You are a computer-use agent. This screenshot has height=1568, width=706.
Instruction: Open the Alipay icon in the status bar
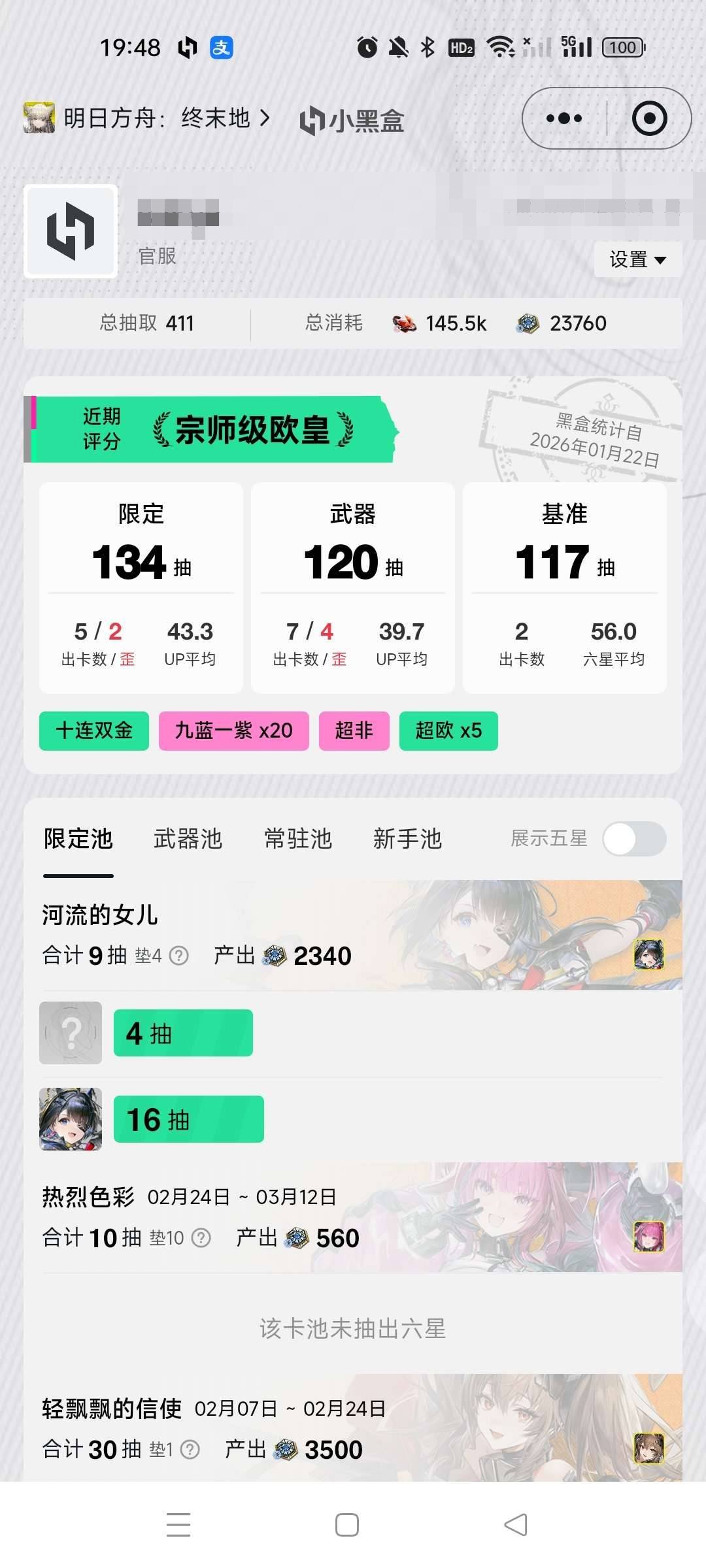click(x=221, y=48)
